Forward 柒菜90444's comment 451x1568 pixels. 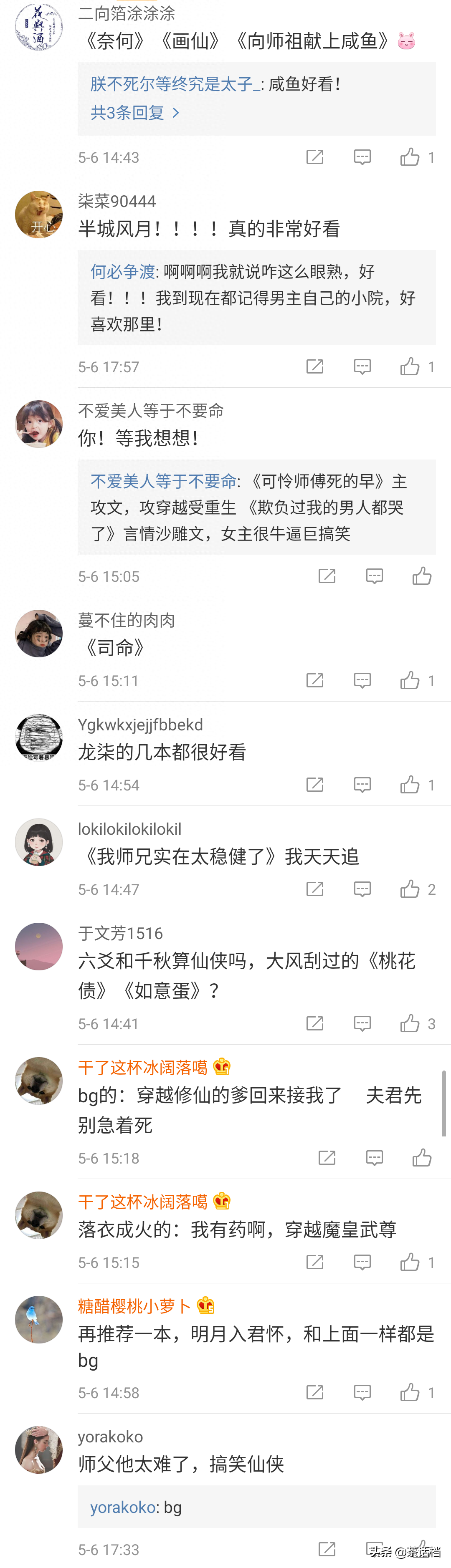[315, 366]
